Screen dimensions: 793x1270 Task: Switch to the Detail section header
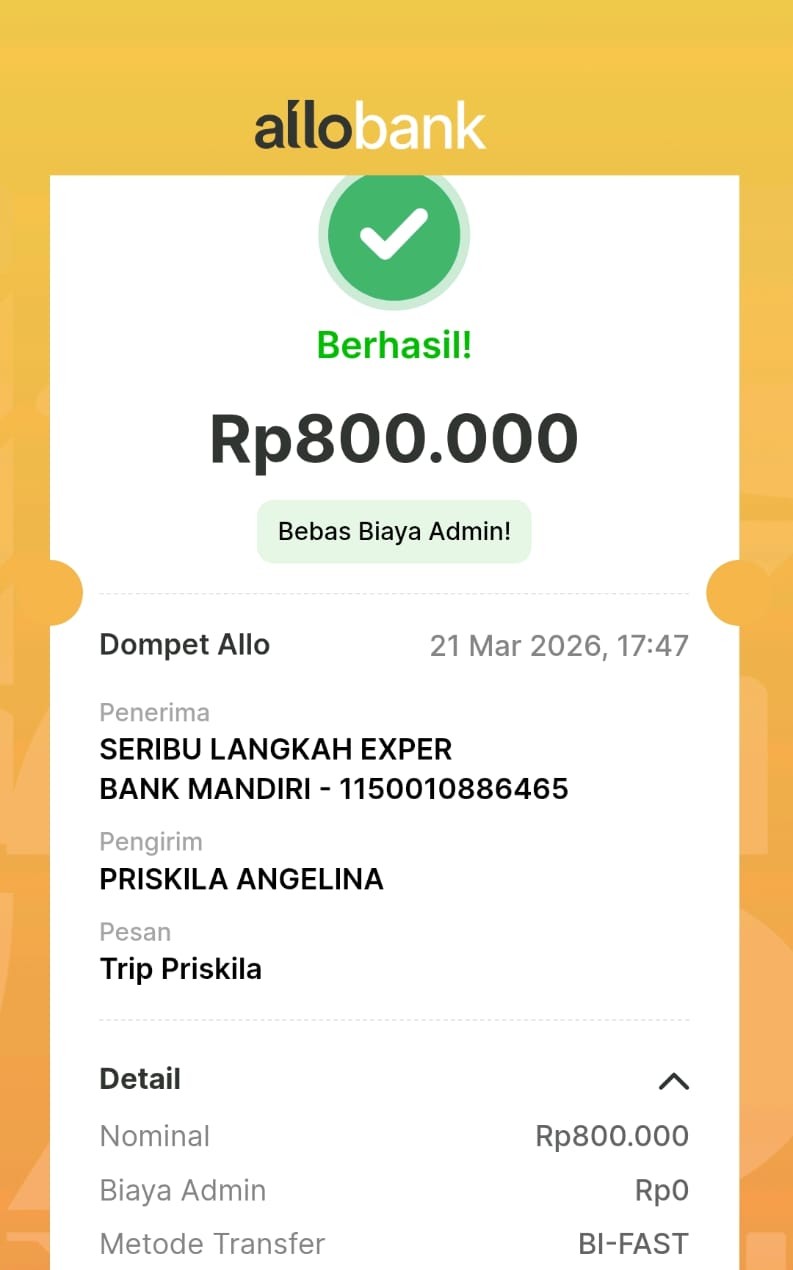[139, 1079]
